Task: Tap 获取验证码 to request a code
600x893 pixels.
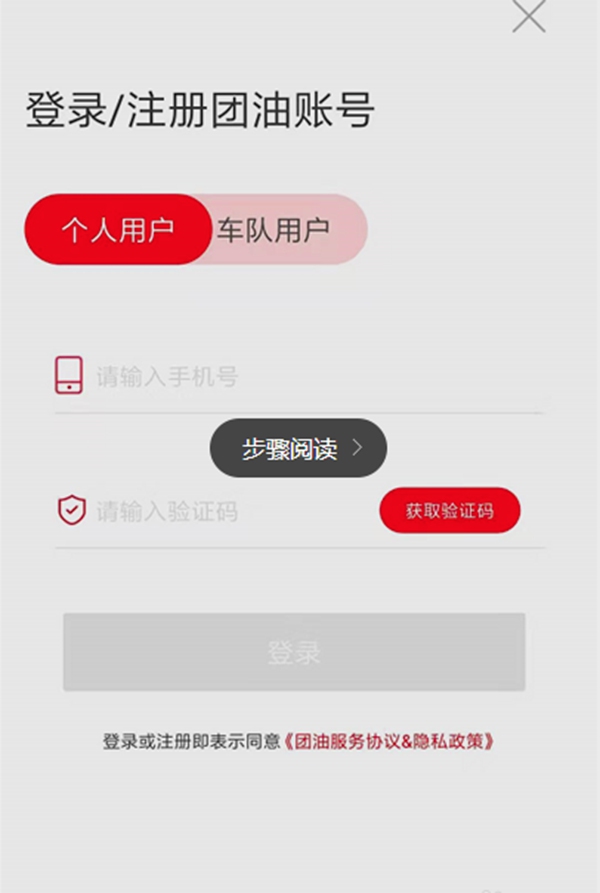Action: (449, 511)
